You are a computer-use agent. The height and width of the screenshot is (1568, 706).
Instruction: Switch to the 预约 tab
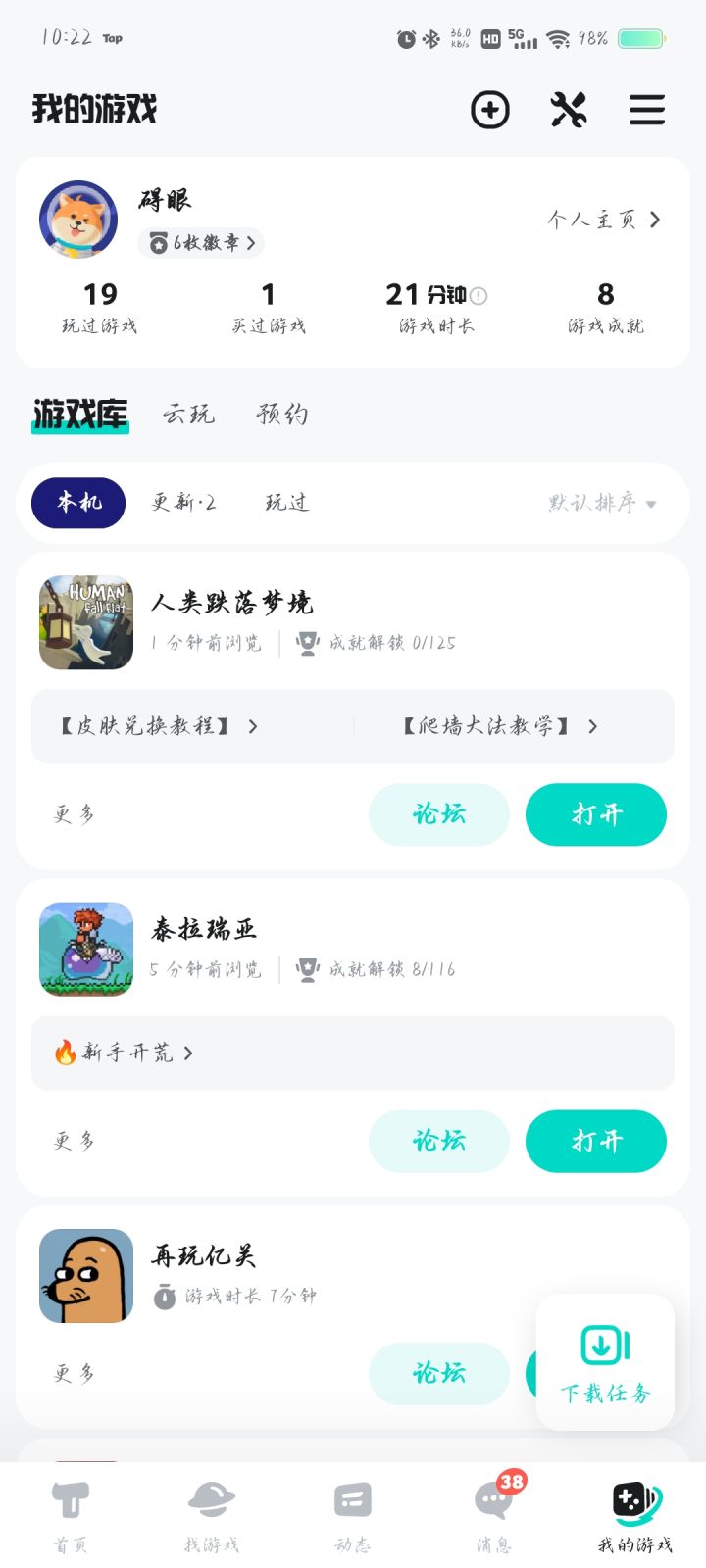point(282,415)
